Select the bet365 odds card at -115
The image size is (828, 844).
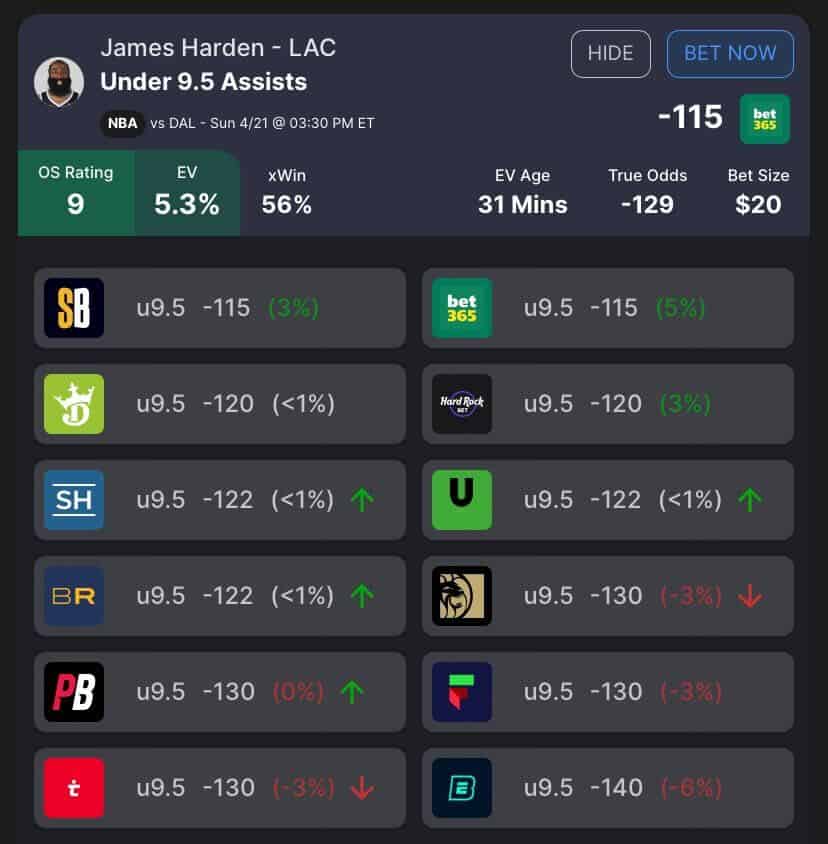607,308
